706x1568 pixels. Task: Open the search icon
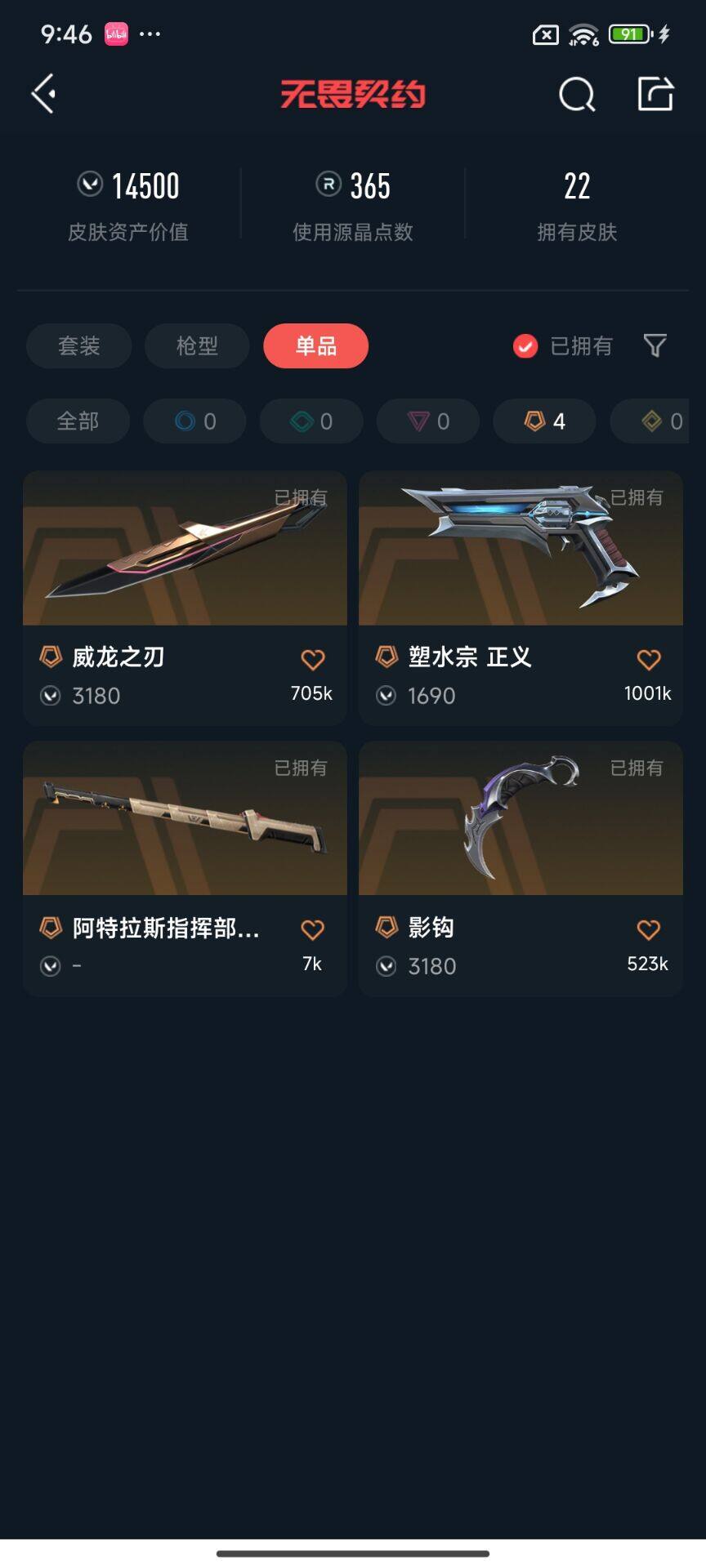[x=577, y=95]
